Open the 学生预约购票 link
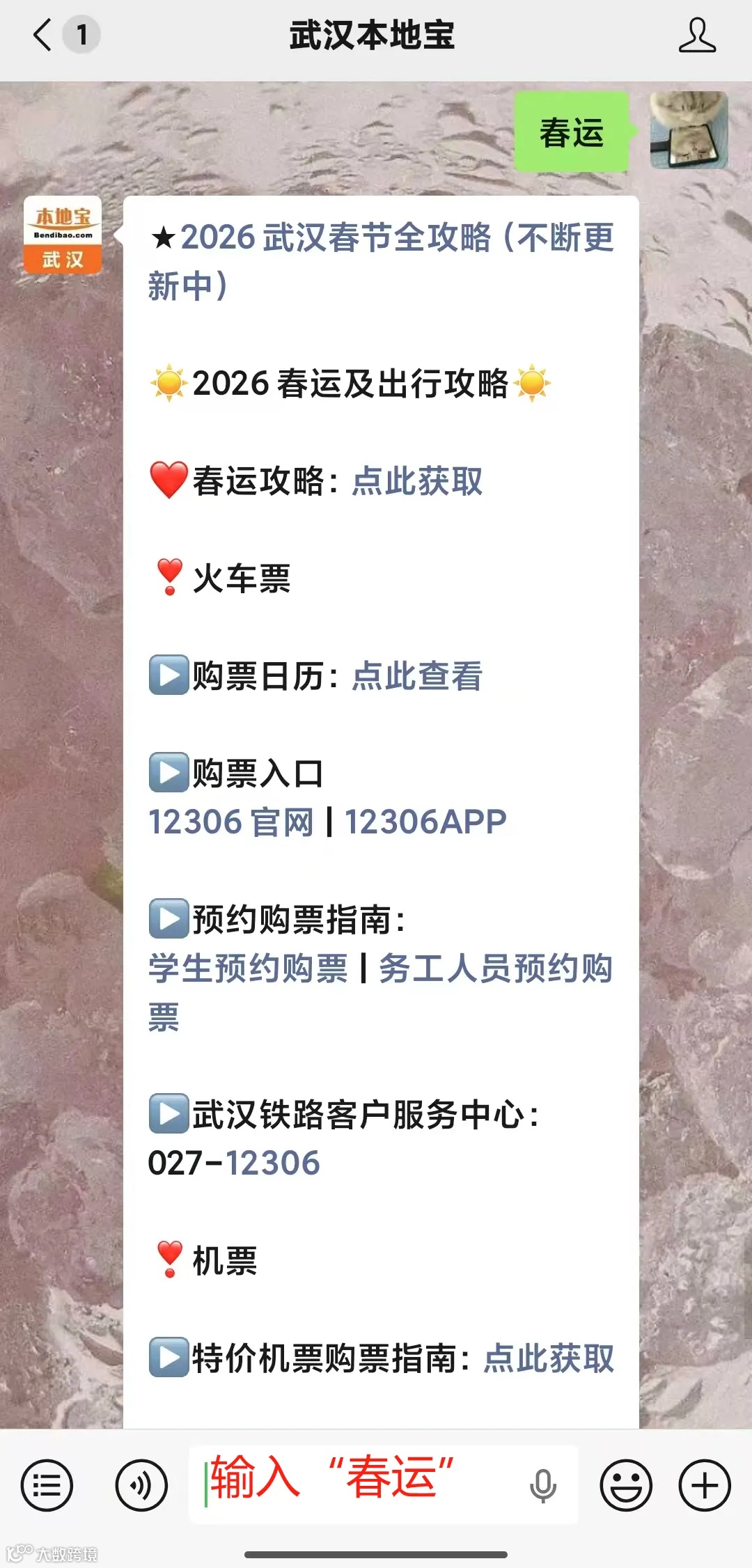This screenshot has width=752, height=1568. tap(247, 969)
